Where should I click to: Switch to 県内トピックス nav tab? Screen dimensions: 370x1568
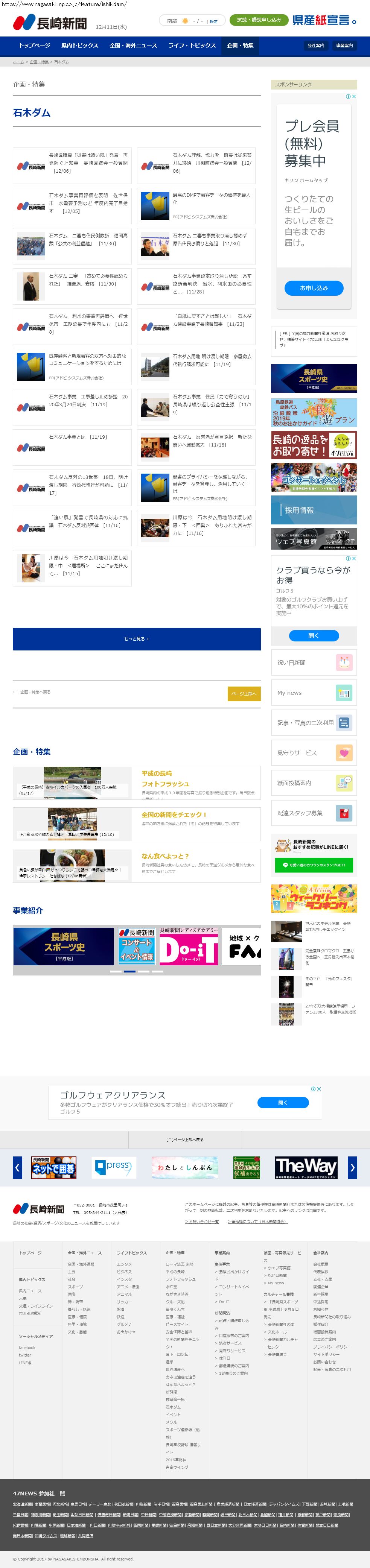click(x=80, y=46)
